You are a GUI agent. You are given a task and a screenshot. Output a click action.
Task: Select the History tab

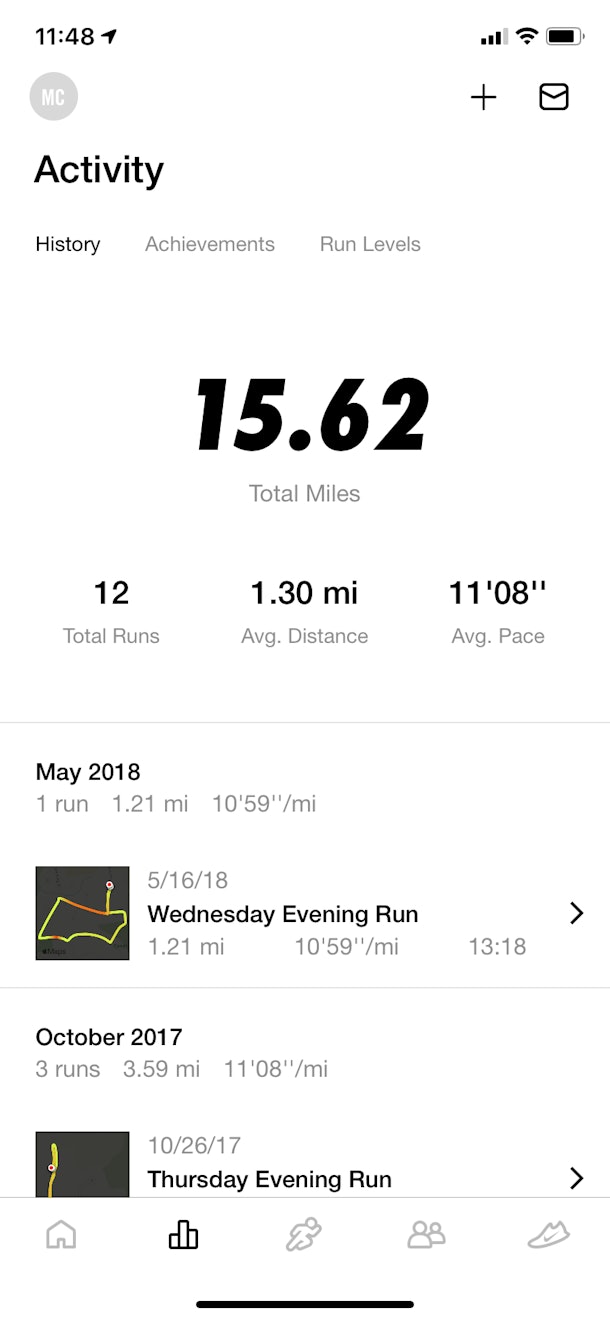coord(68,244)
